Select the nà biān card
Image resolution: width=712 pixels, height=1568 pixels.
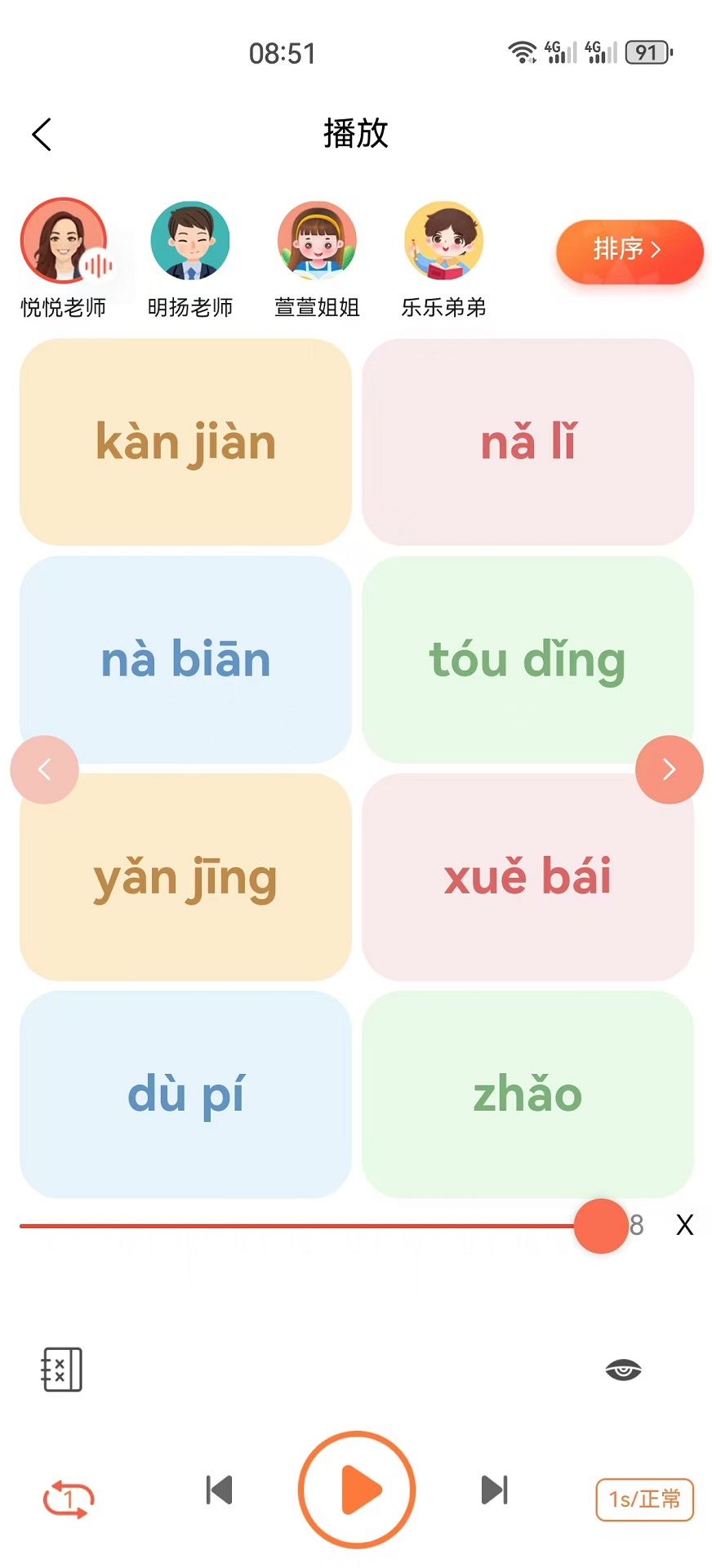[185, 659]
